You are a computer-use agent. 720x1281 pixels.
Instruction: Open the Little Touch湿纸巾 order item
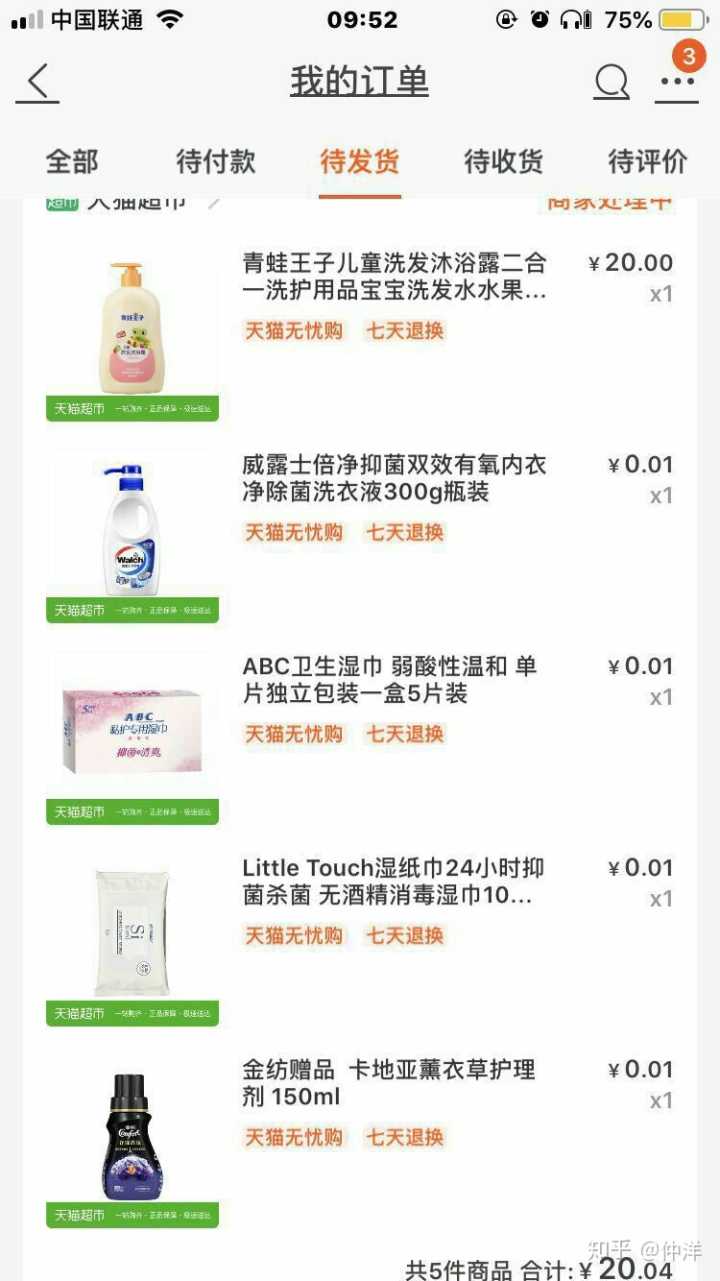pyautogui.click(x=393, y=882)
